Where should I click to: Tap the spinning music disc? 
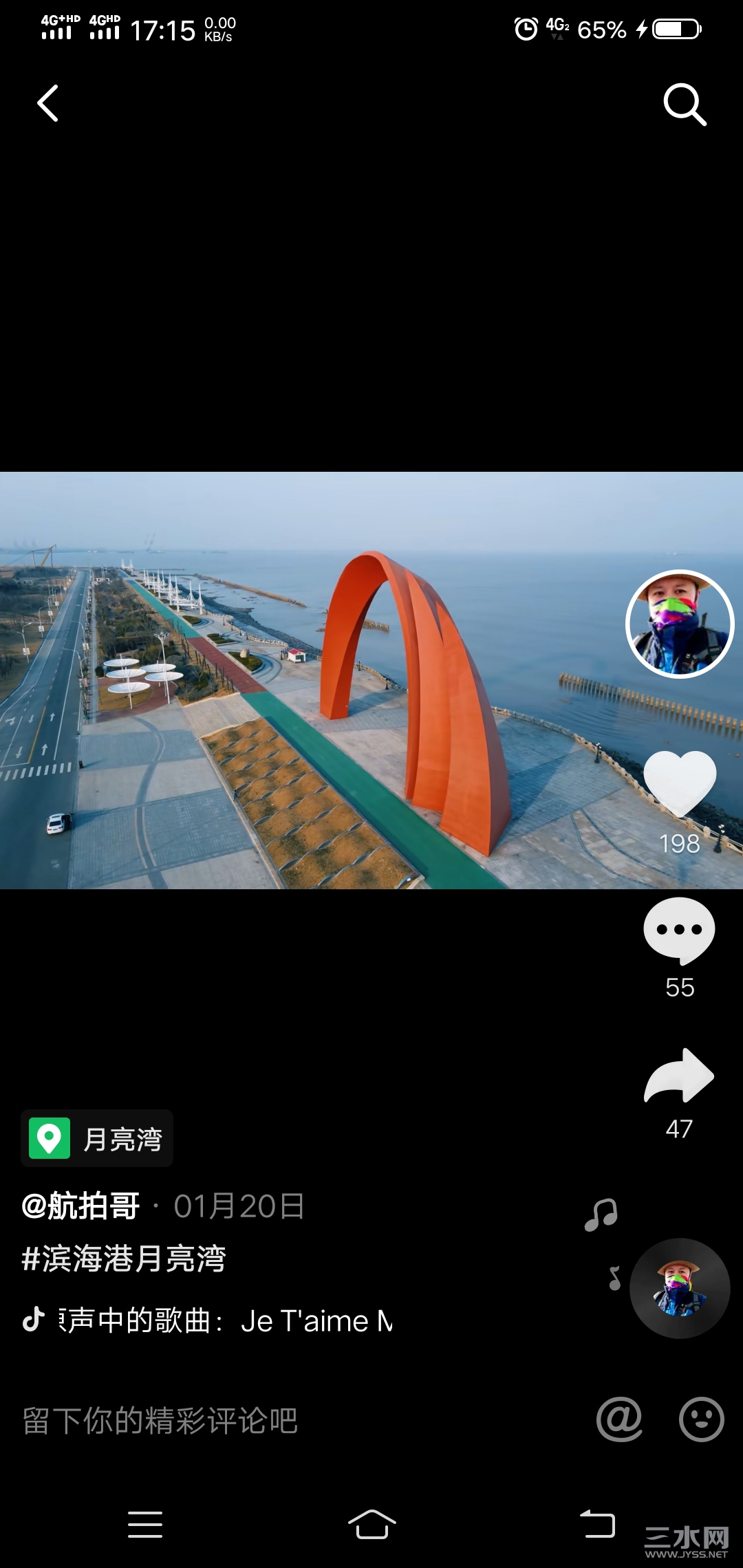coord(680,1288)
